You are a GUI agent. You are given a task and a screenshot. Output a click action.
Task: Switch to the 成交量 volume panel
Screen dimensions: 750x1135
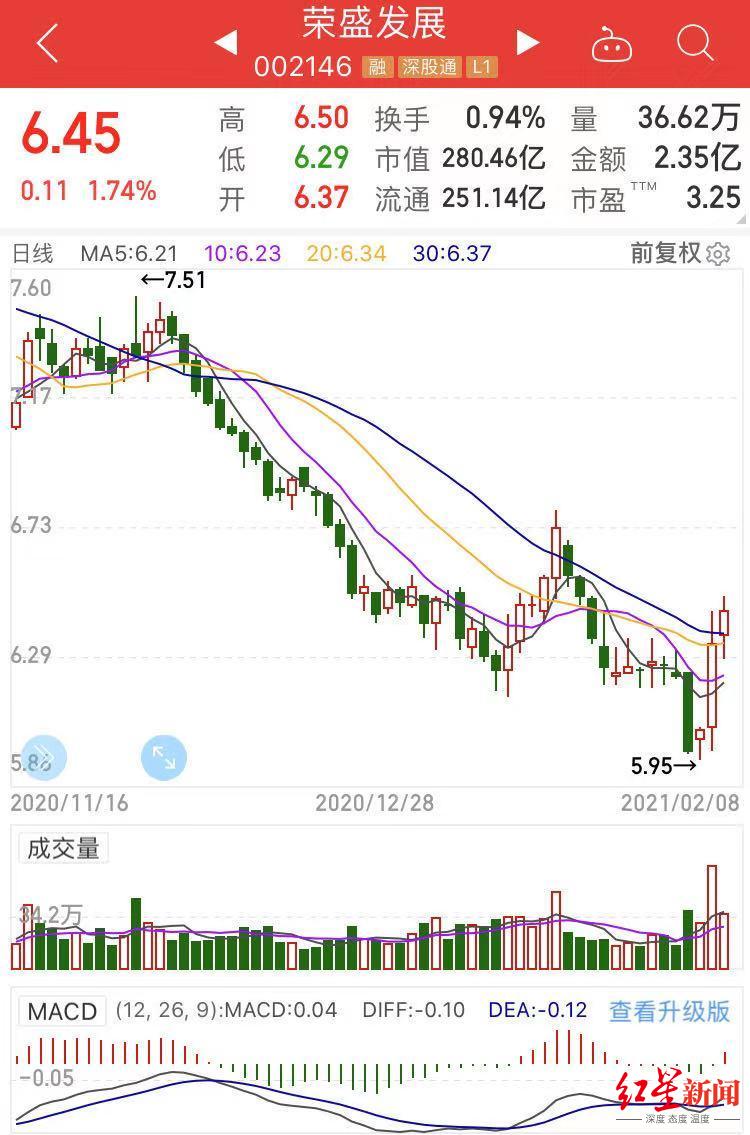tap(62, 847)
